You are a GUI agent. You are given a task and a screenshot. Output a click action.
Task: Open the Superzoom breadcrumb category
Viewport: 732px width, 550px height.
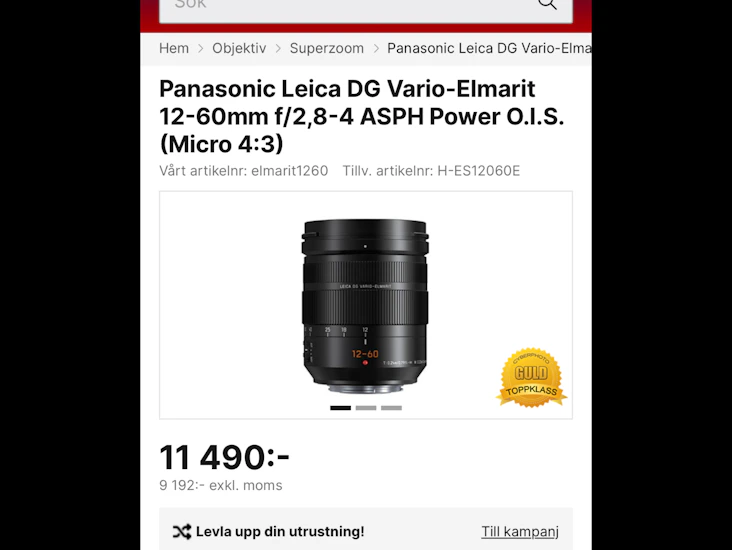pos(327,48)
